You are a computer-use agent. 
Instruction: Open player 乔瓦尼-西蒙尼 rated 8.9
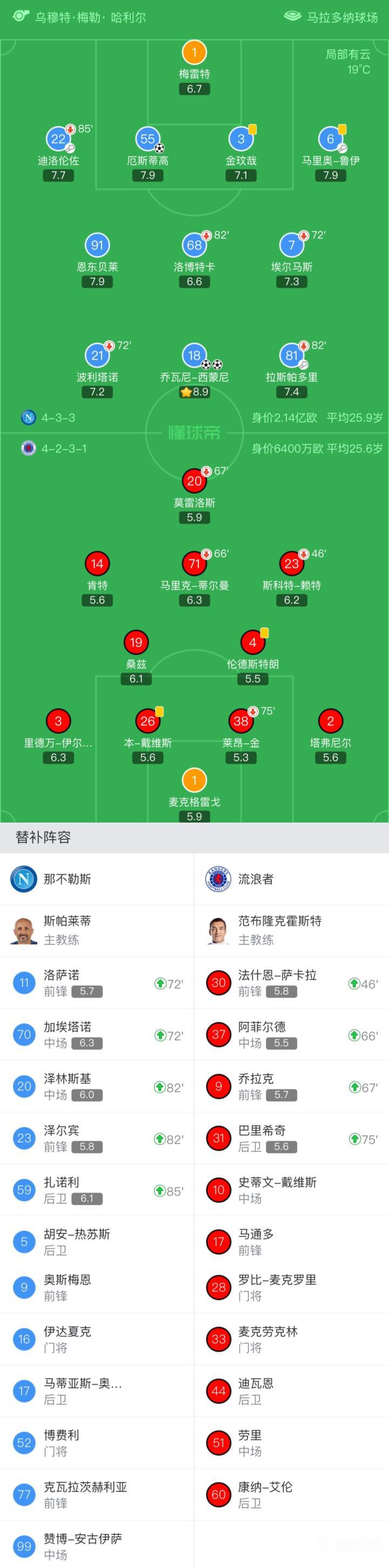(194, 356)
